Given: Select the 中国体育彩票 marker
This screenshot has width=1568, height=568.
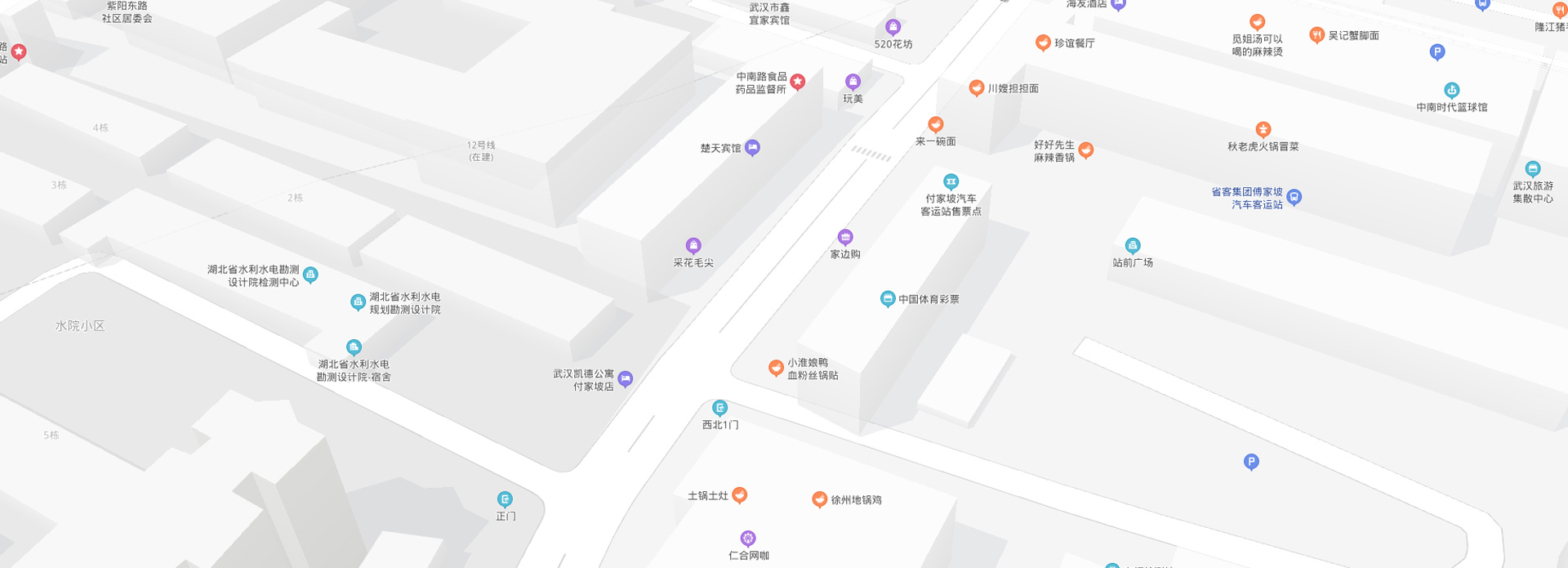Looking at the screenshot, I should pyautogui.click(x=888, y=298).
